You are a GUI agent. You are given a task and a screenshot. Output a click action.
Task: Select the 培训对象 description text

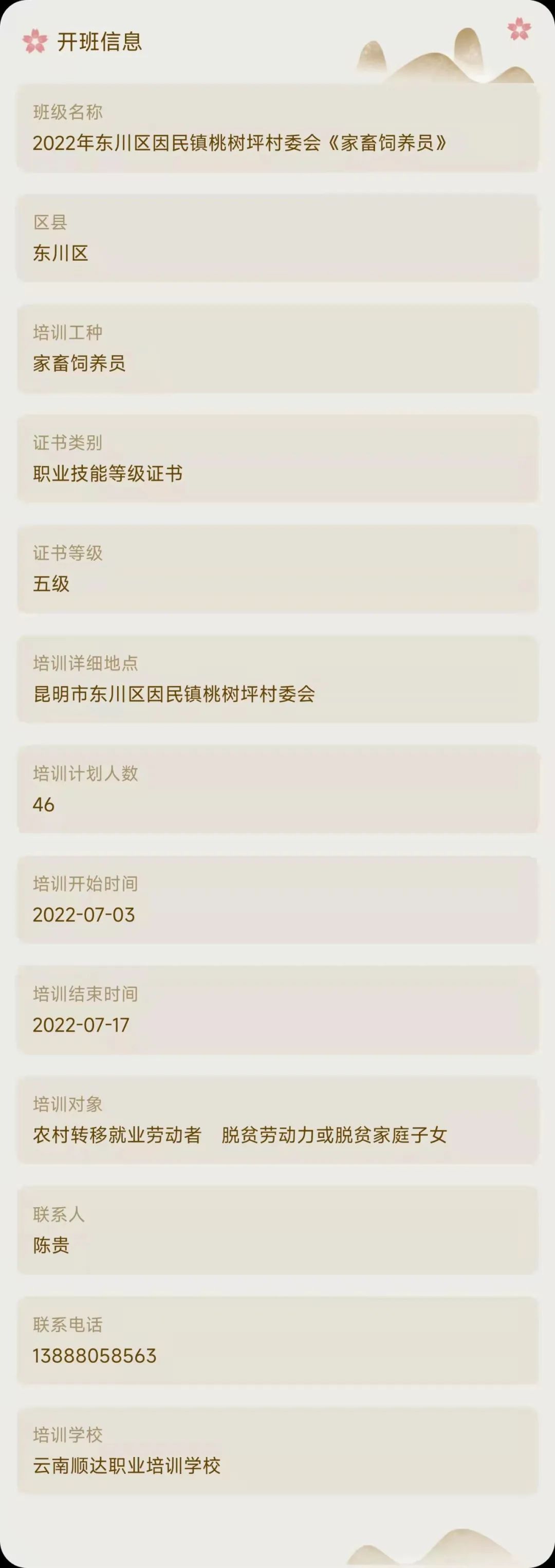coord(240,1134)
